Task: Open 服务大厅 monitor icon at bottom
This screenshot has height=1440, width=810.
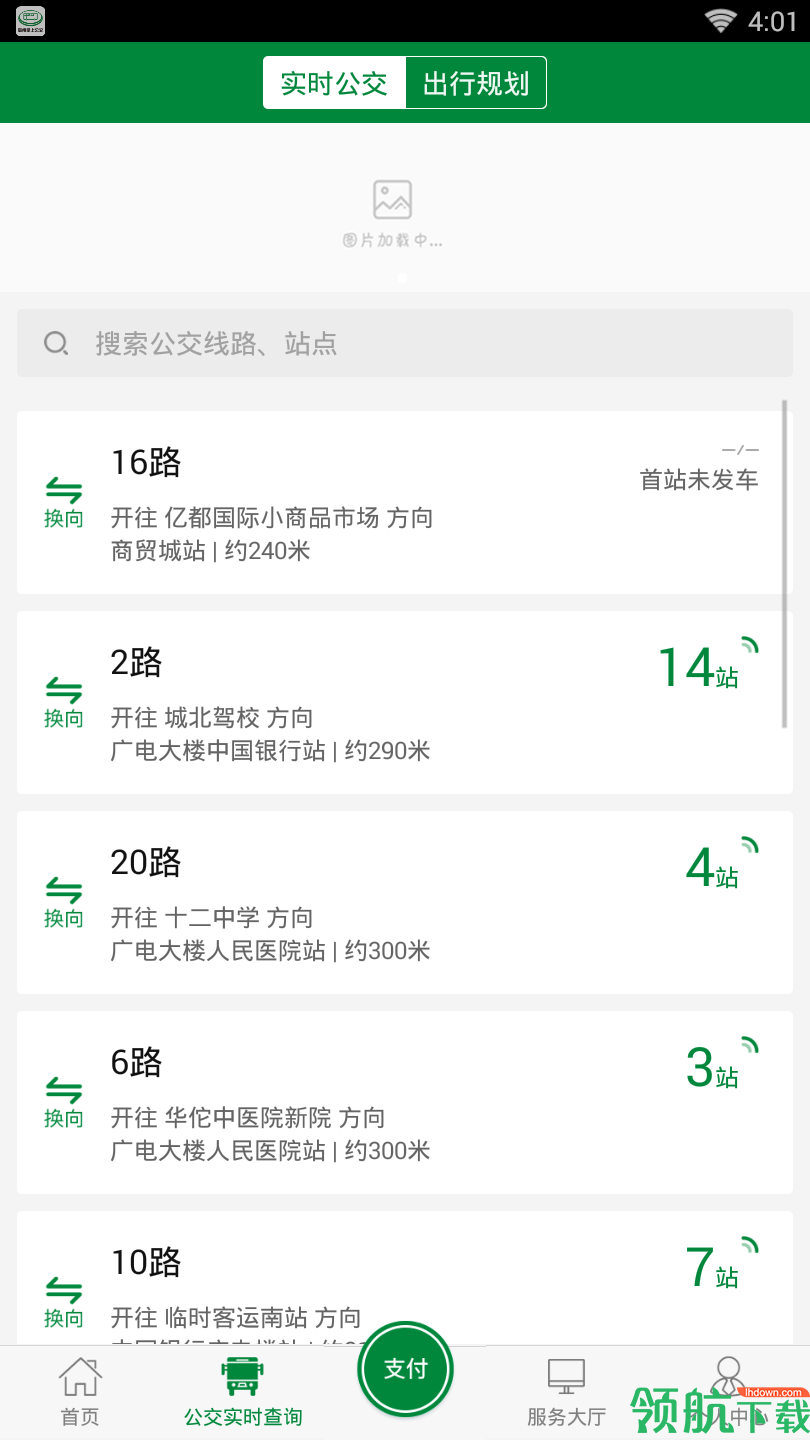Action: (566, 1374)
